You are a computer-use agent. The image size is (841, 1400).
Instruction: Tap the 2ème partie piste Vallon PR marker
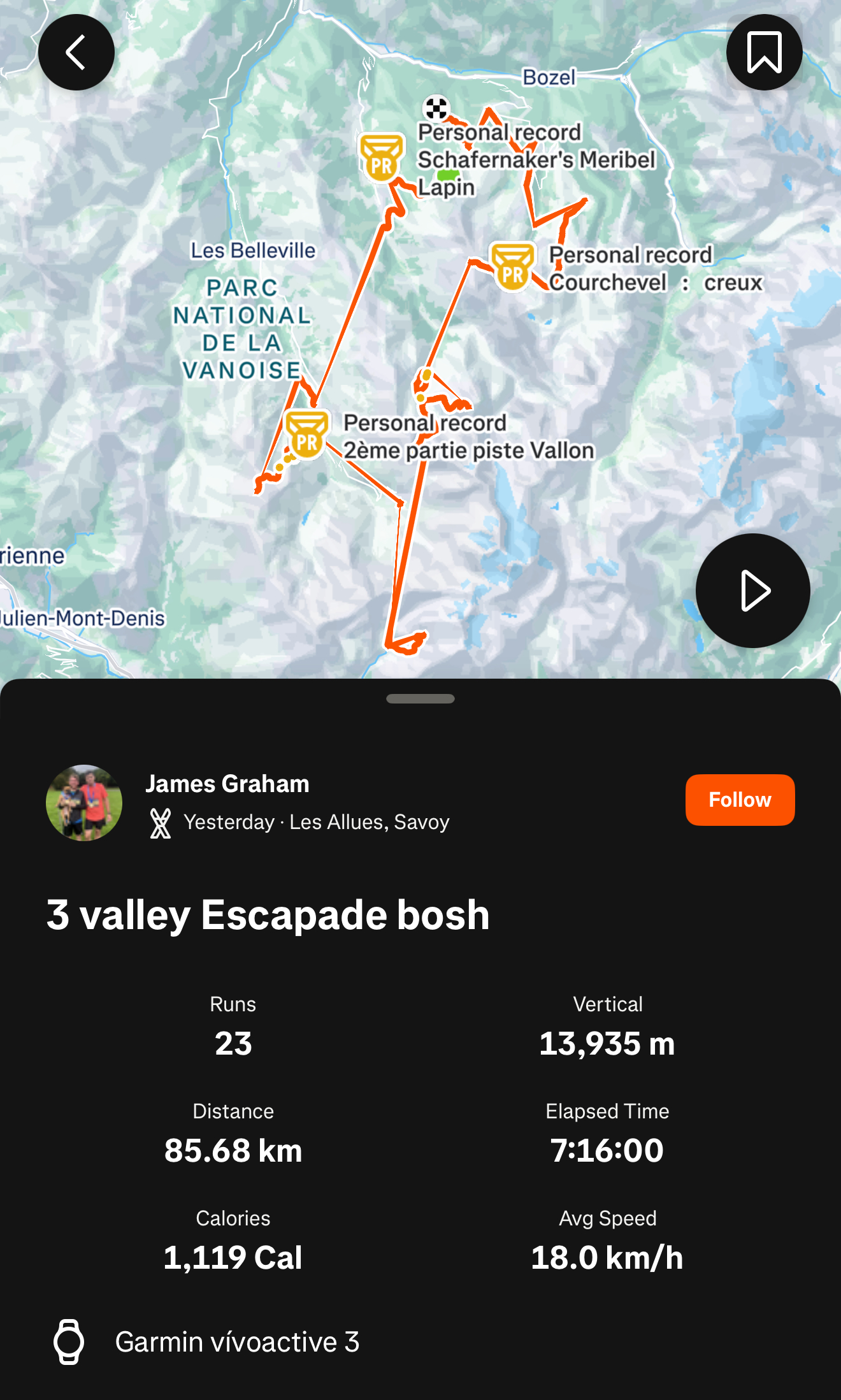[x=306, y=434]
